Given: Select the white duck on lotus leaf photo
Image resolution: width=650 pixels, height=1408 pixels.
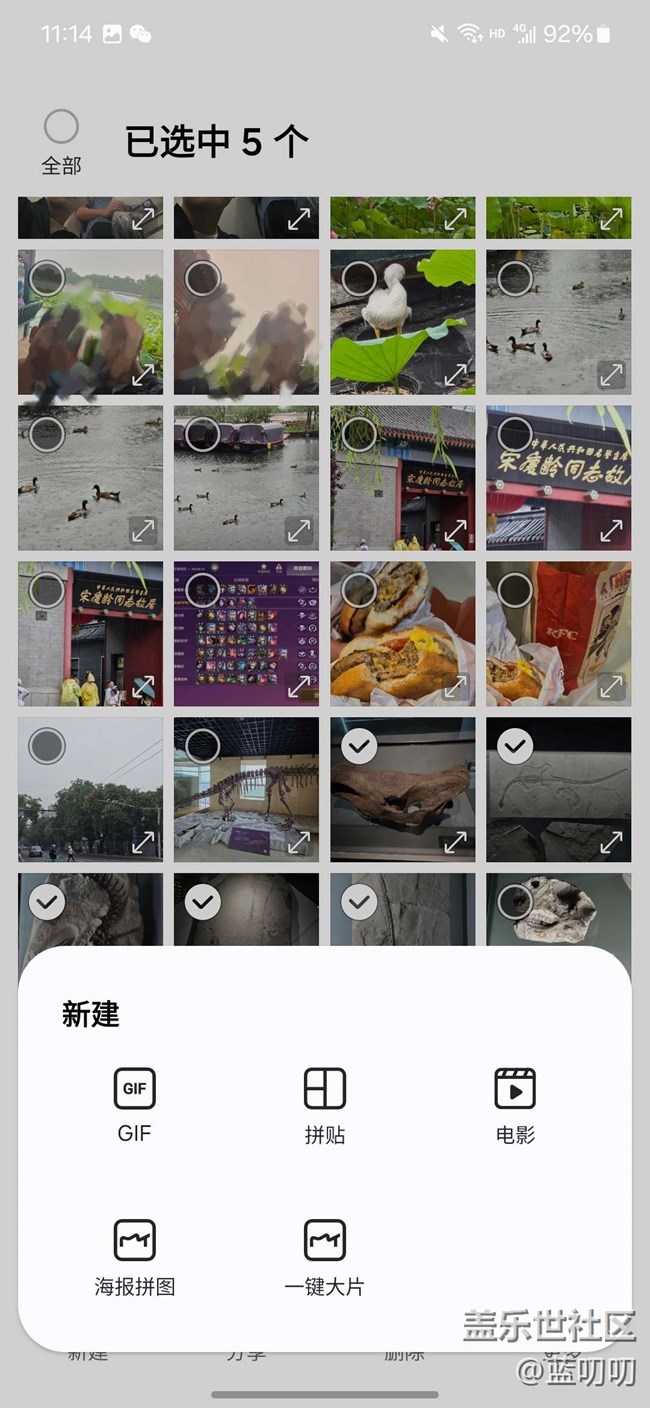Looking at the screenshot, I should pos(359,279).
